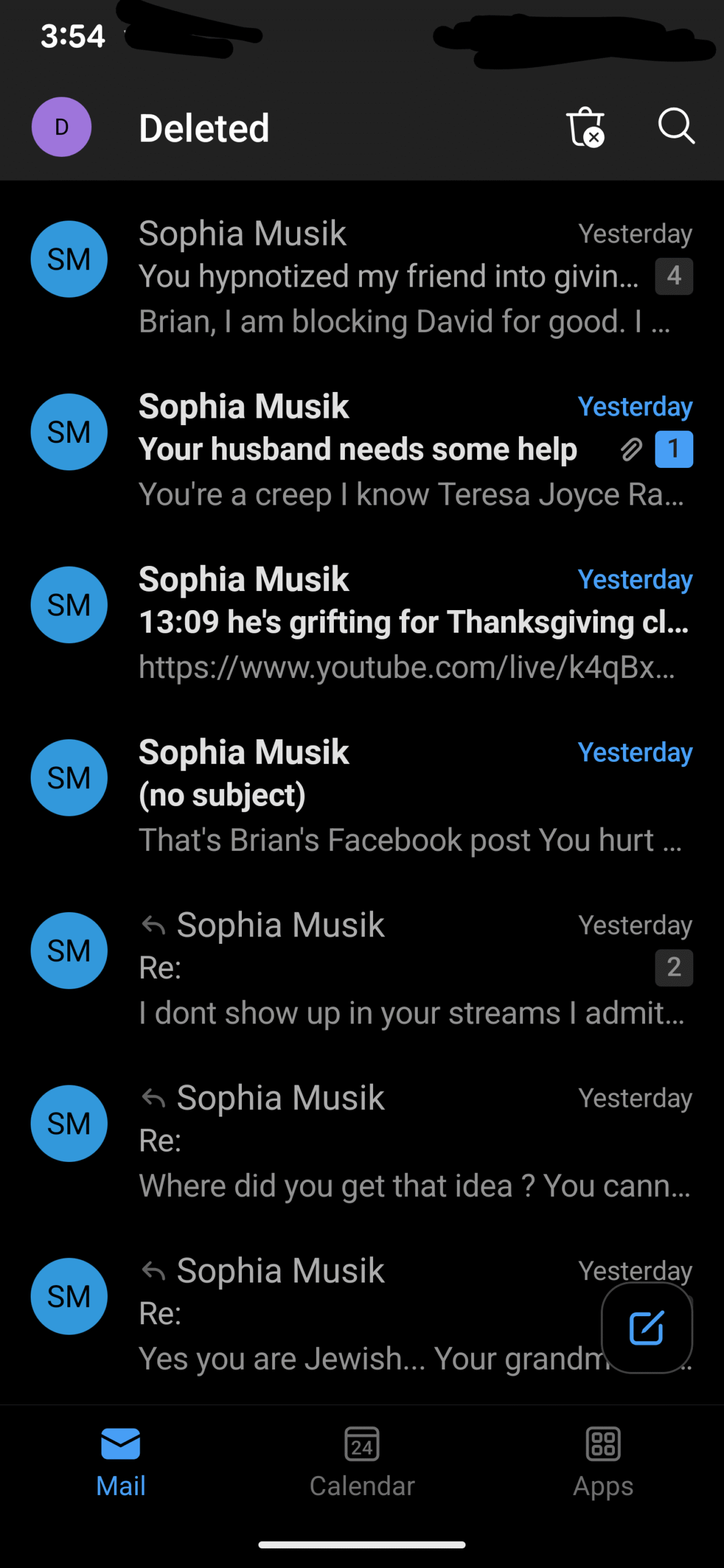Empty the Deleted folder

click(x=585, y=127)
